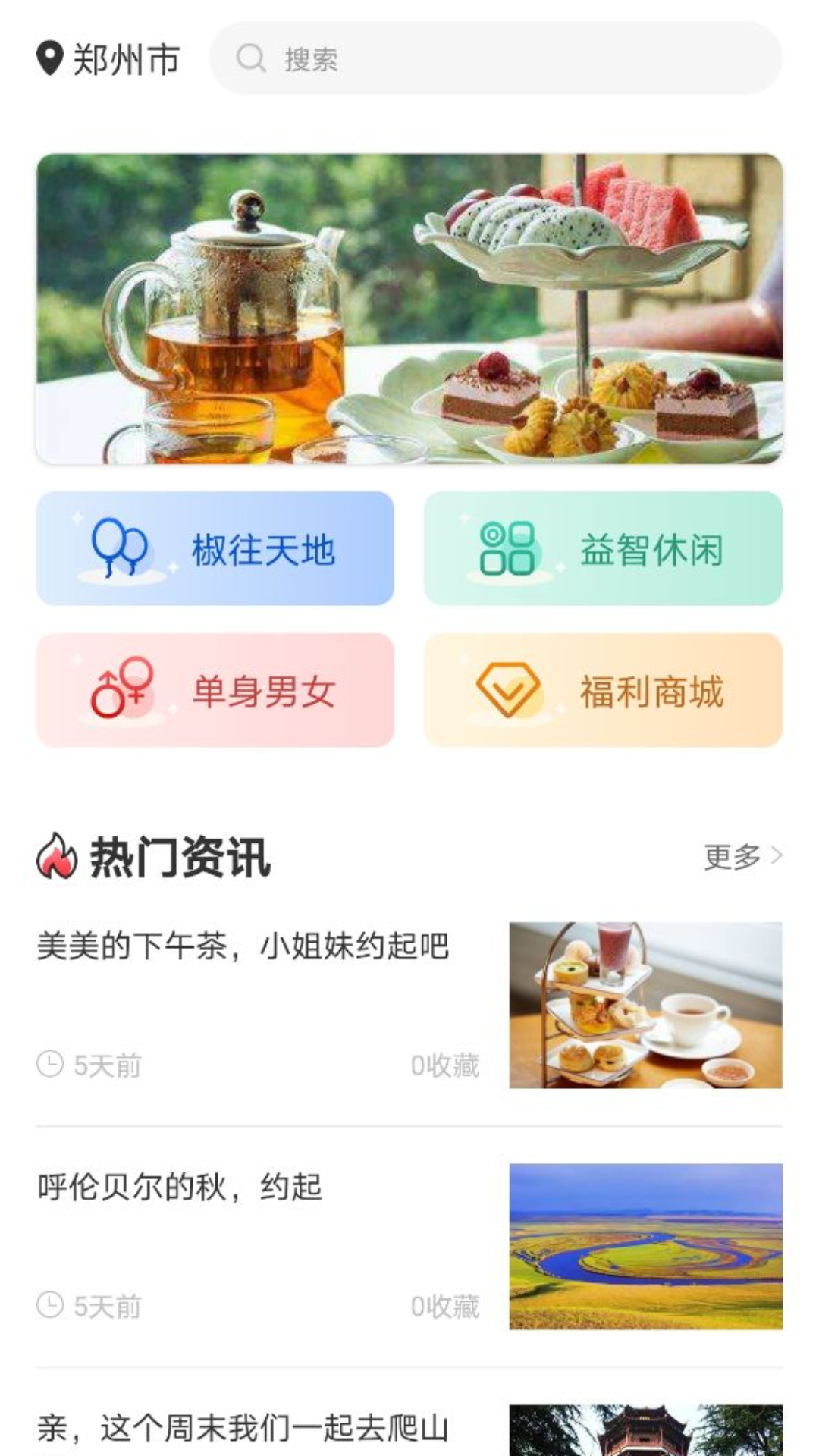Visit the 福利商城 mall
This screenshot has width=819, height=1456.
tap(603, 690)
